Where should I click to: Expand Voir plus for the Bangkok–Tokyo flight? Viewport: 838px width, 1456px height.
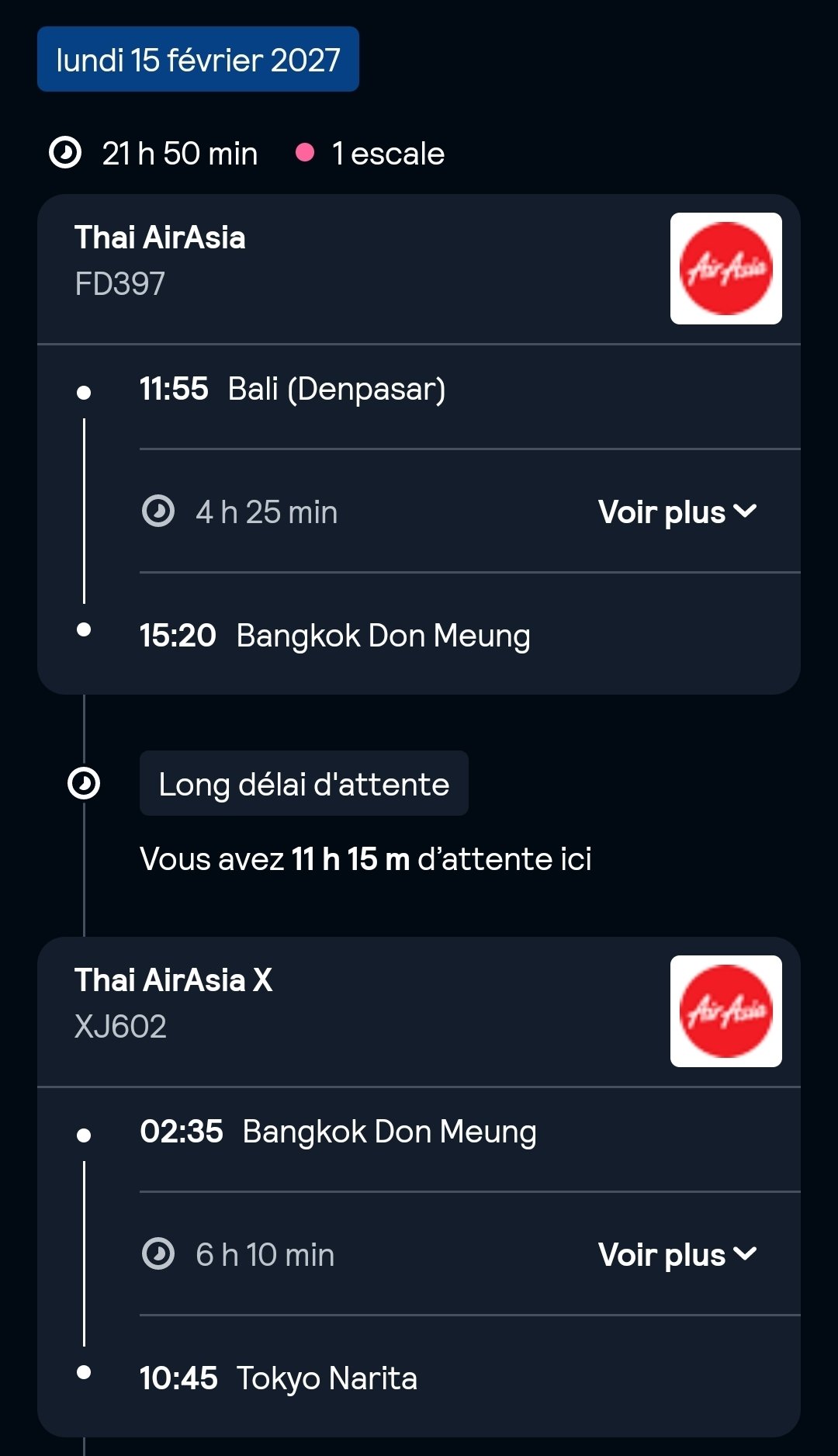(677, 1255)
